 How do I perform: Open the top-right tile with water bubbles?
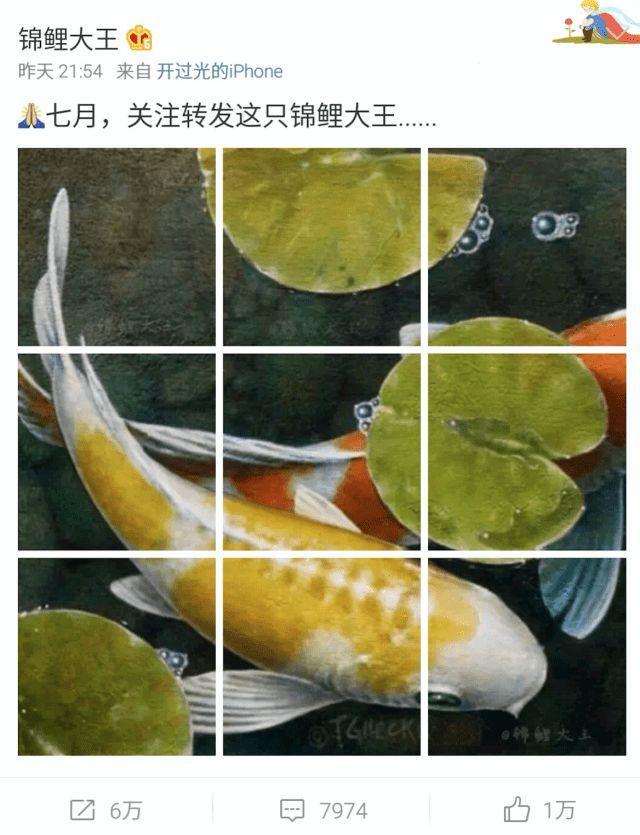coord(526,247)
